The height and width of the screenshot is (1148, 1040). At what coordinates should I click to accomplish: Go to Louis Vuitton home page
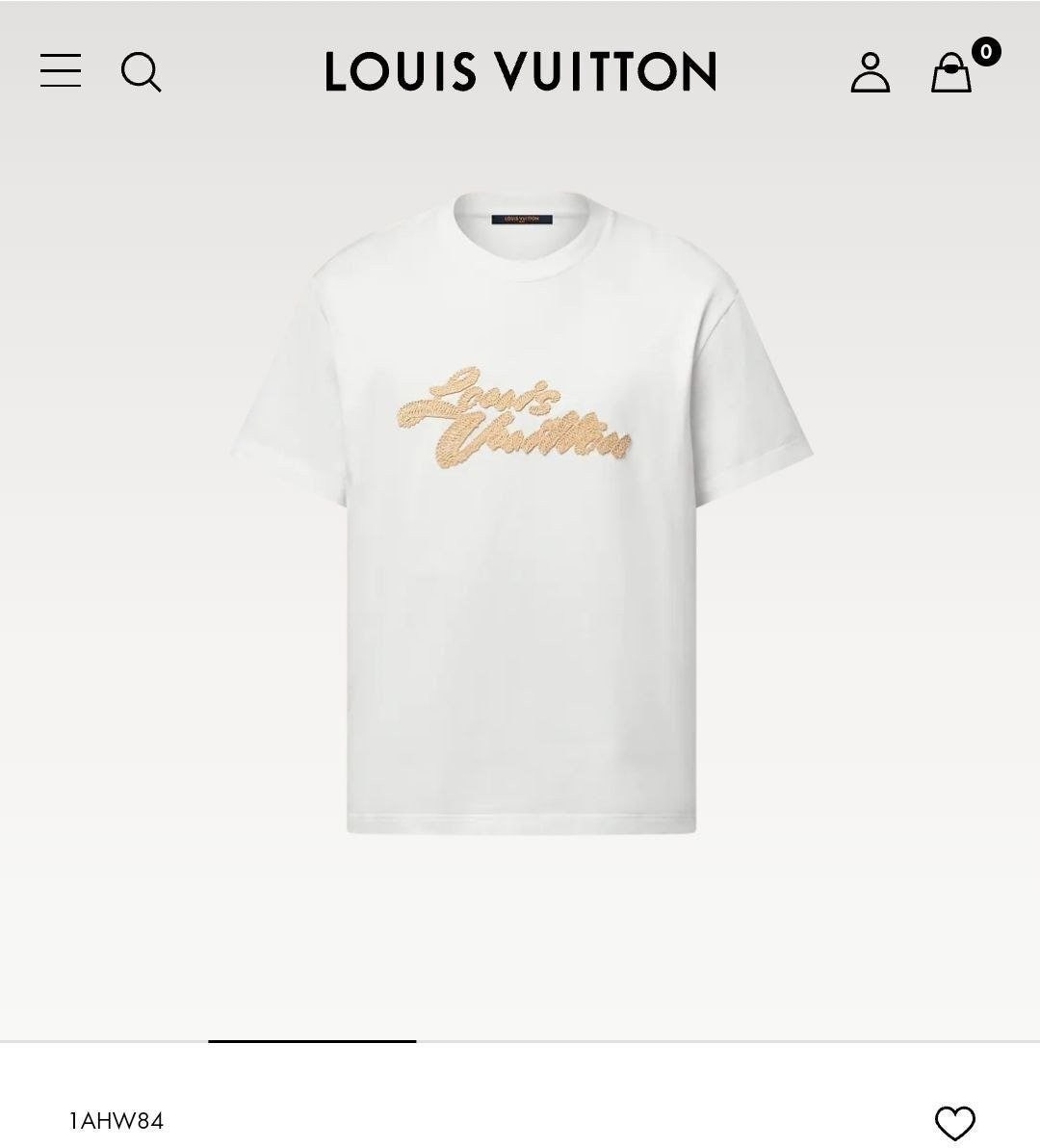pyautogui.click(x=520, y=71)
